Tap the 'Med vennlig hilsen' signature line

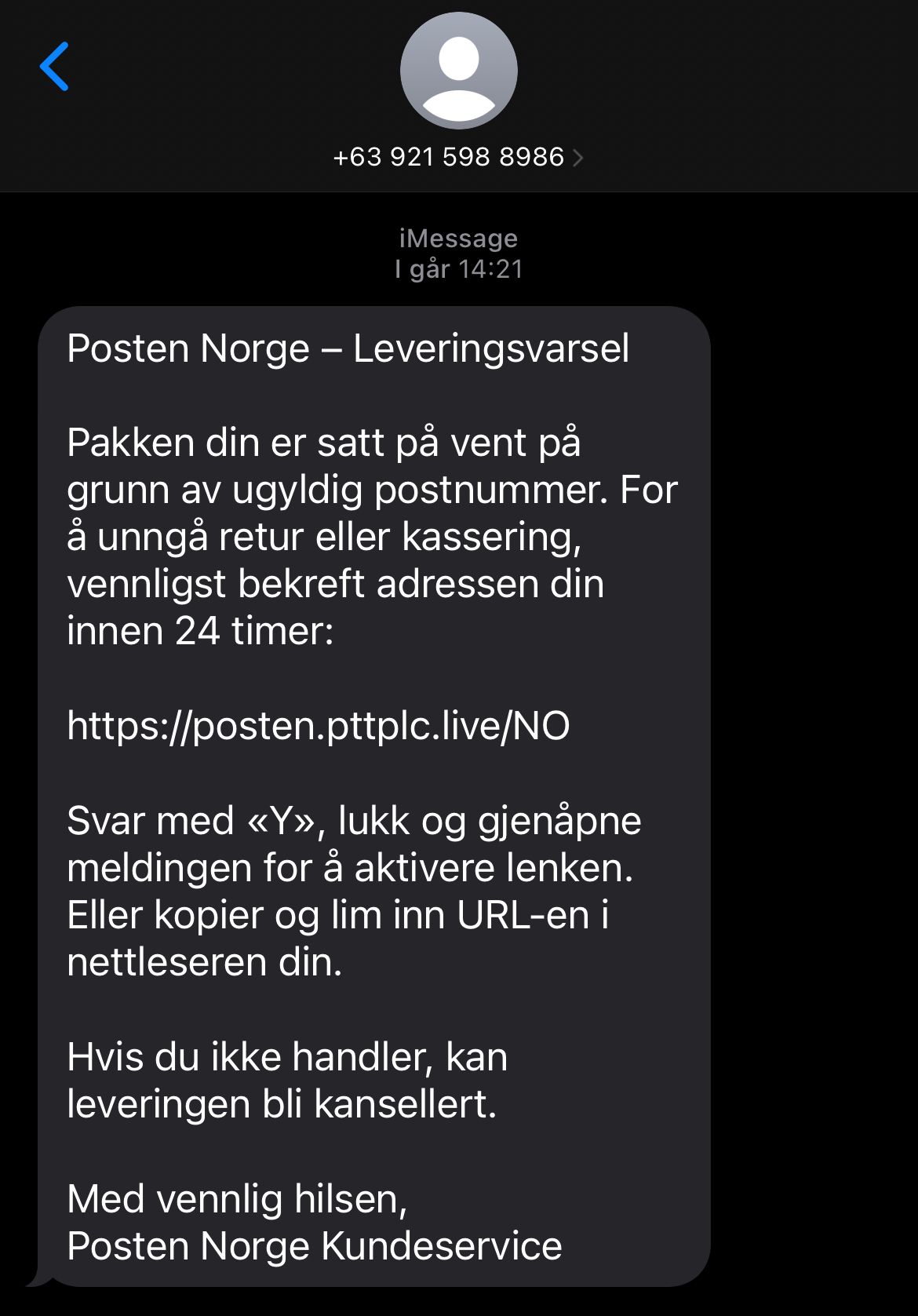235,1198
